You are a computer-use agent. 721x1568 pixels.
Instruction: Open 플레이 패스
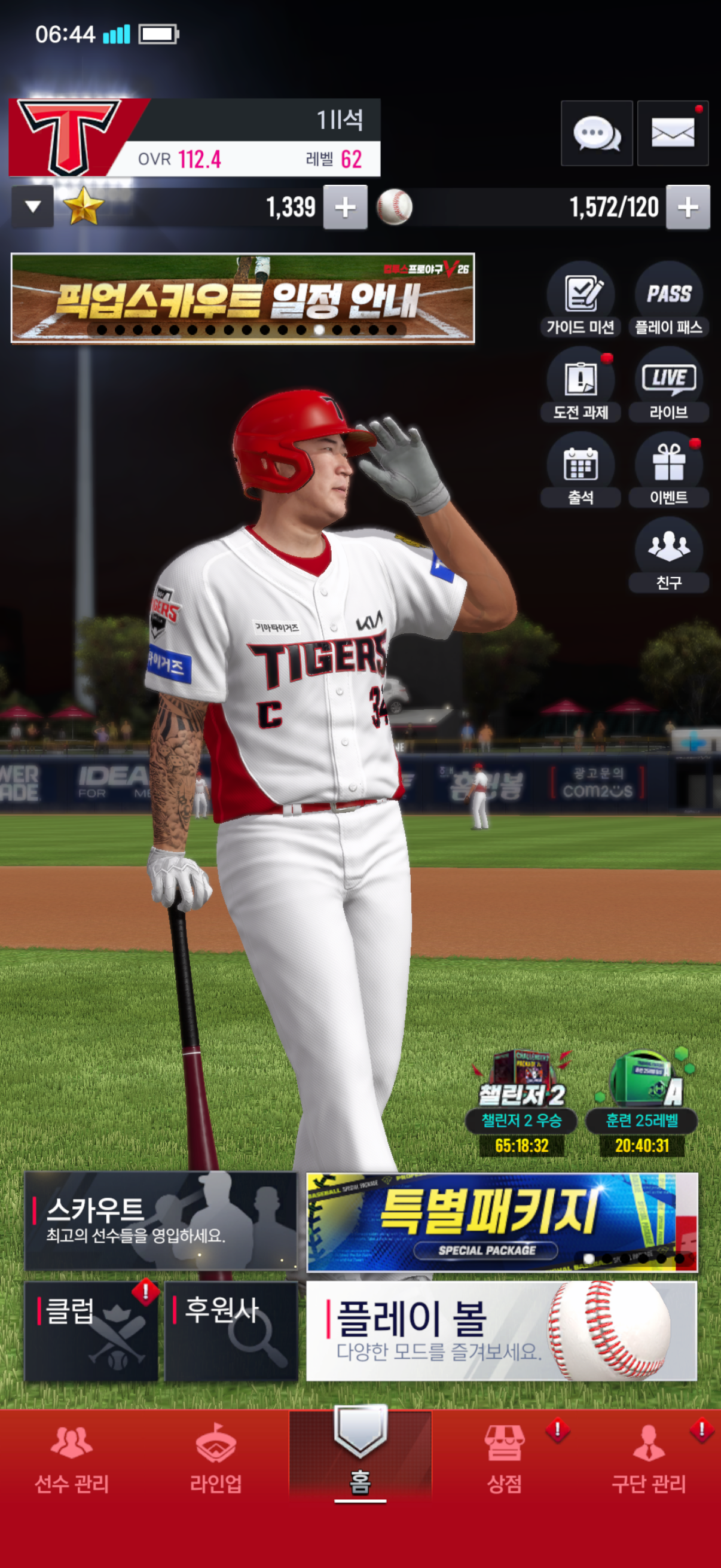[668, 300]
